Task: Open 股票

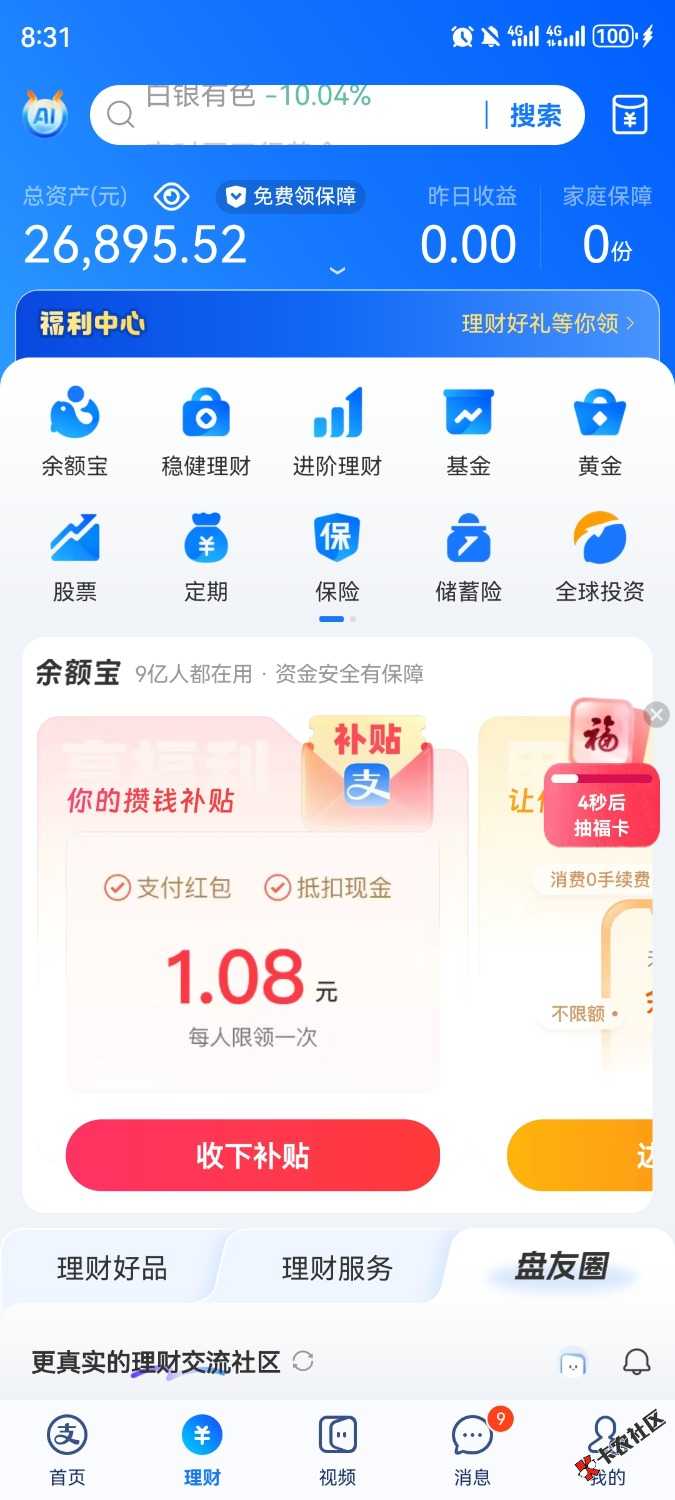Action: point(74,557)
